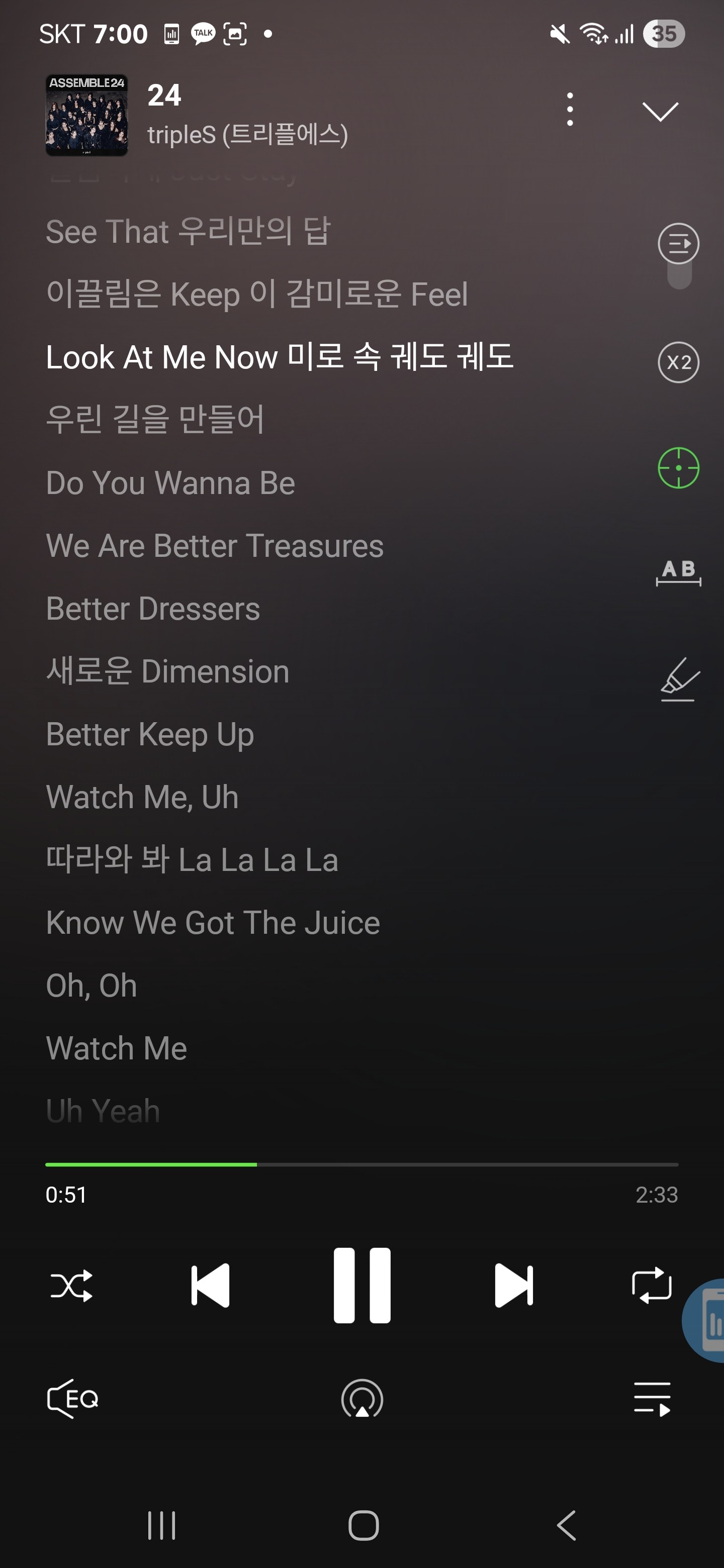
Task: Seek position on the progress bar
Action: [361, 1164]
